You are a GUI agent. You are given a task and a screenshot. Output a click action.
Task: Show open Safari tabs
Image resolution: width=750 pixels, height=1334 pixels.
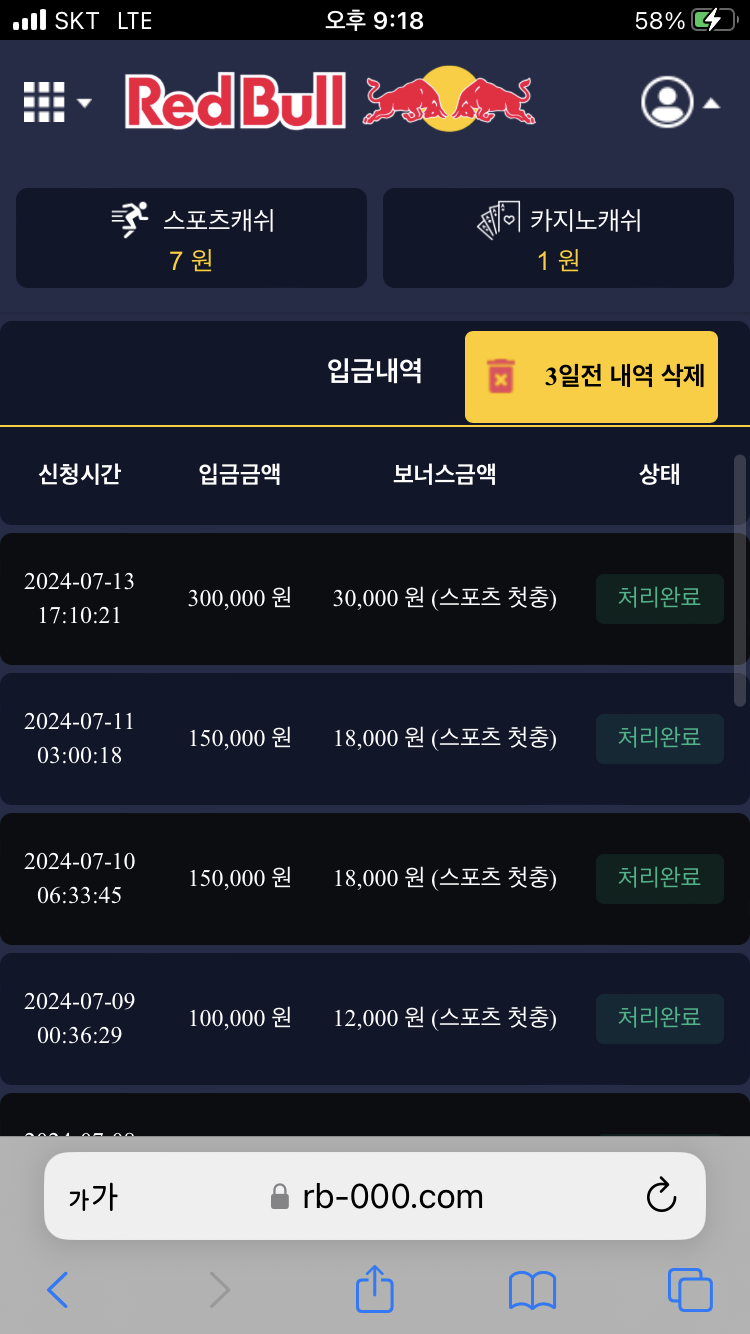(690, 1291)
